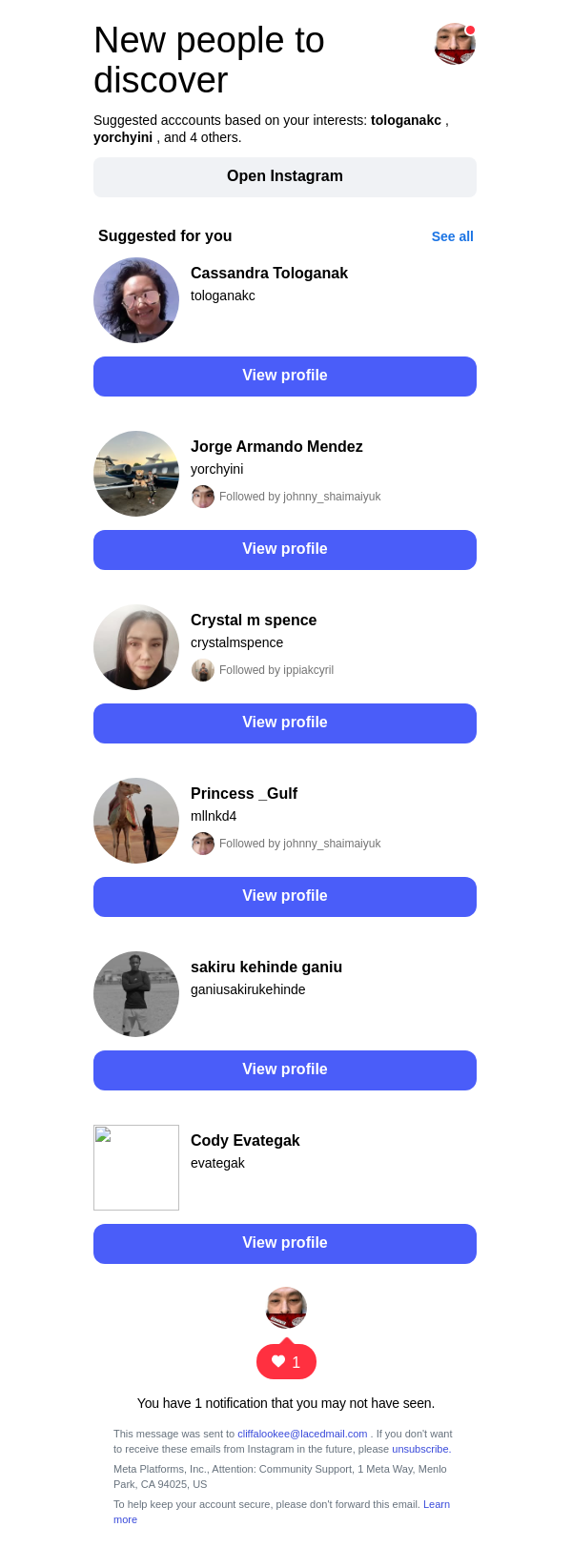Tap Cassandra Tologanak's profile photo
The height and width of the screenshot is (1568, 572).
coord(136,300)
